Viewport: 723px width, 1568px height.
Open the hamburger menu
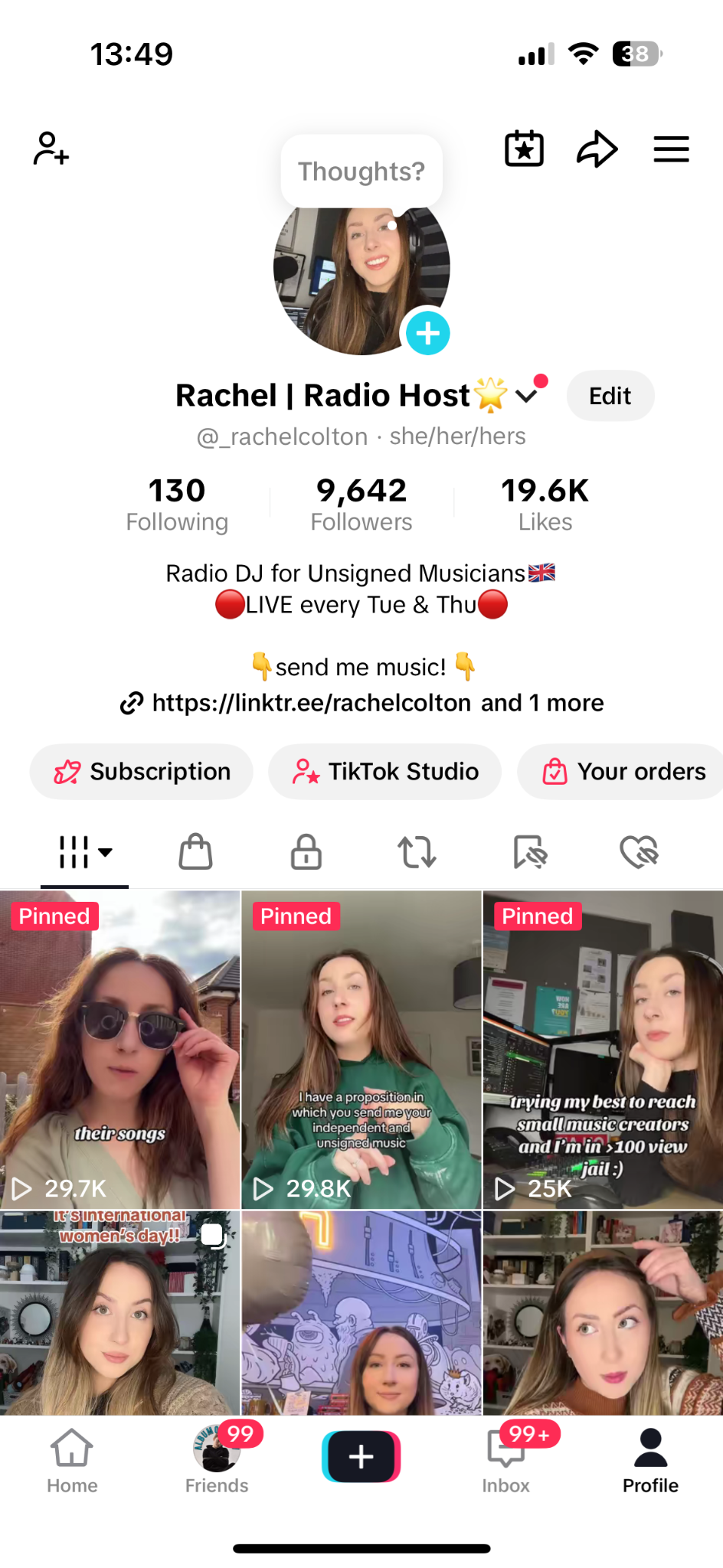671,149
